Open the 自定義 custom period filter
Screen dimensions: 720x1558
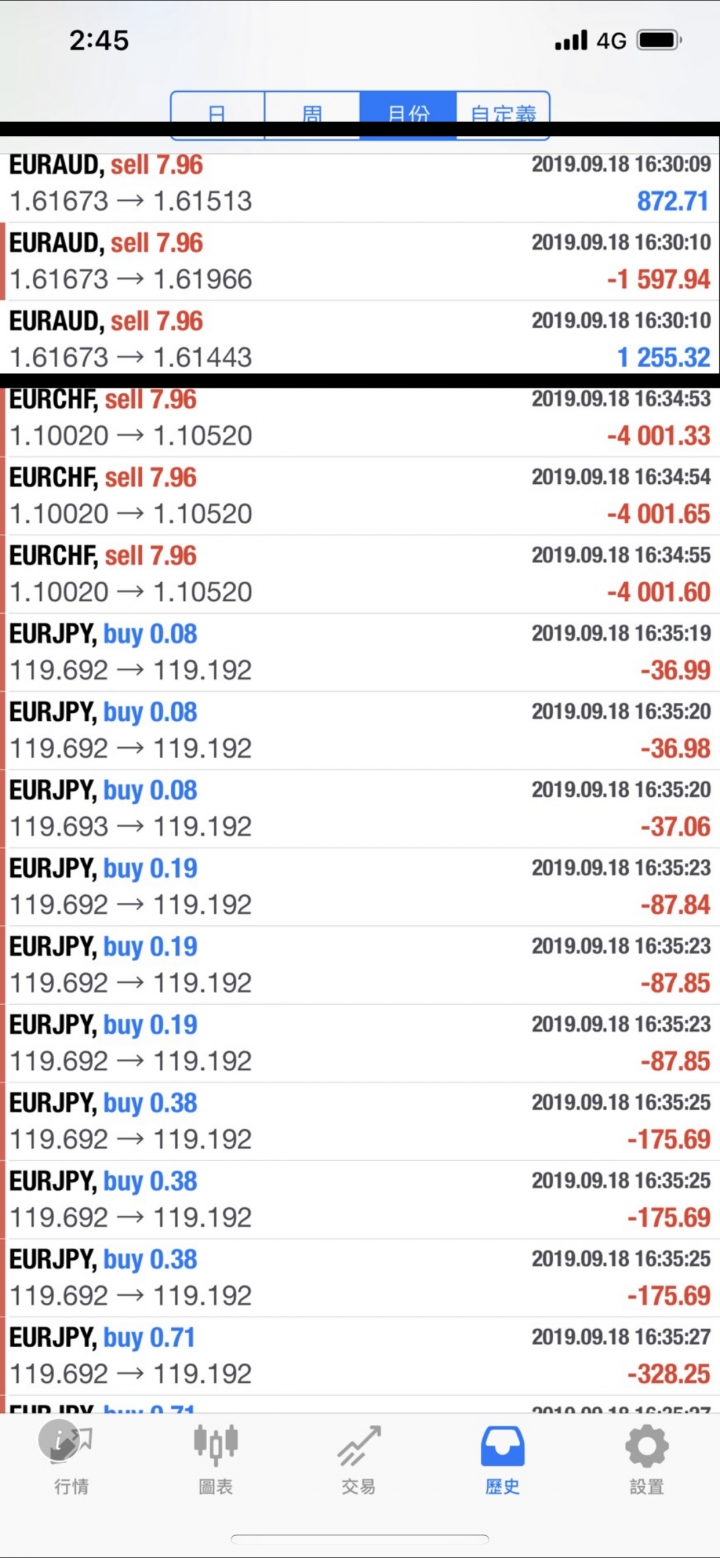(x=503, y=112)
